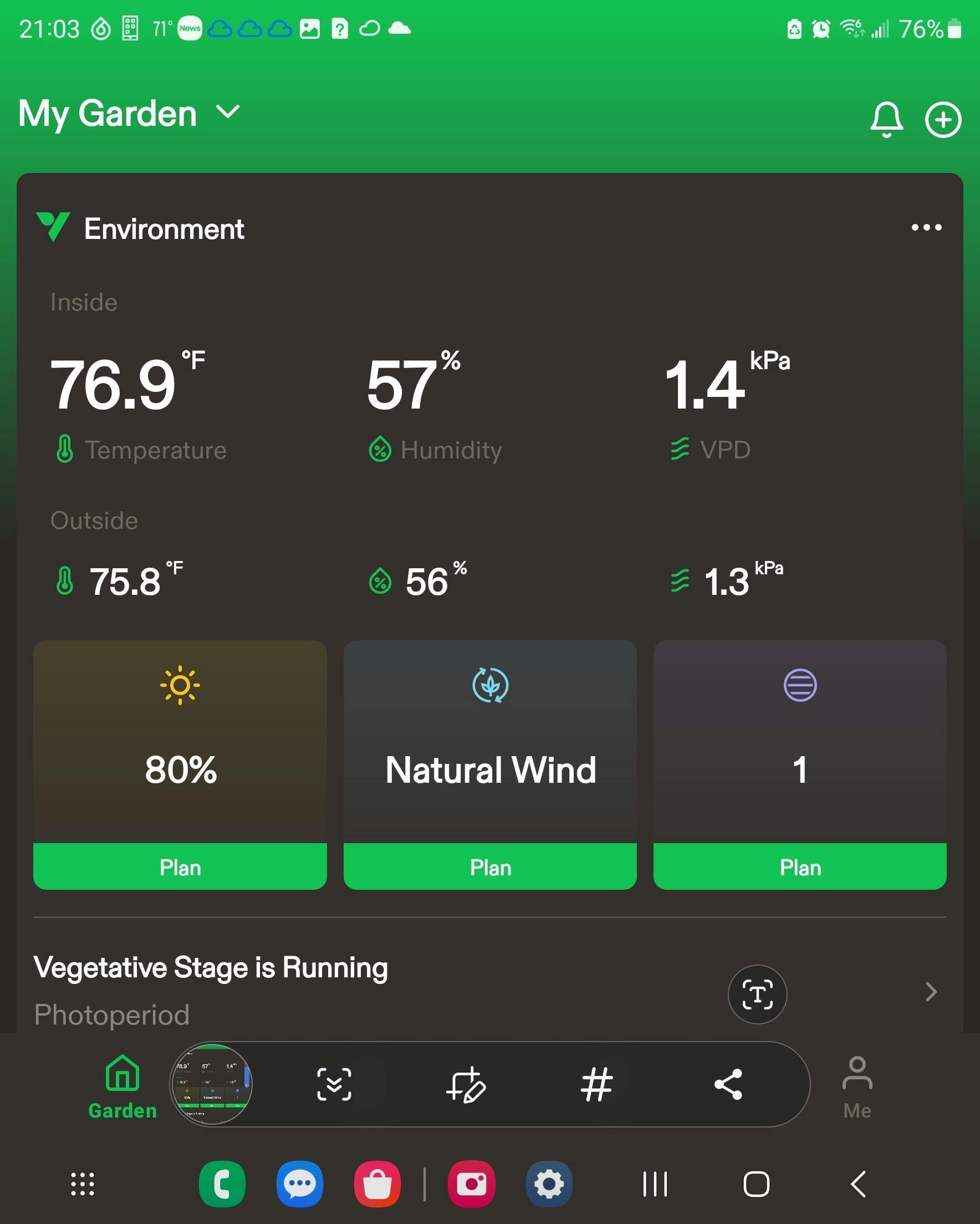Screen dimensions: 980x1224
Task: Expand the My Garden dropdown
Action: 227,112
